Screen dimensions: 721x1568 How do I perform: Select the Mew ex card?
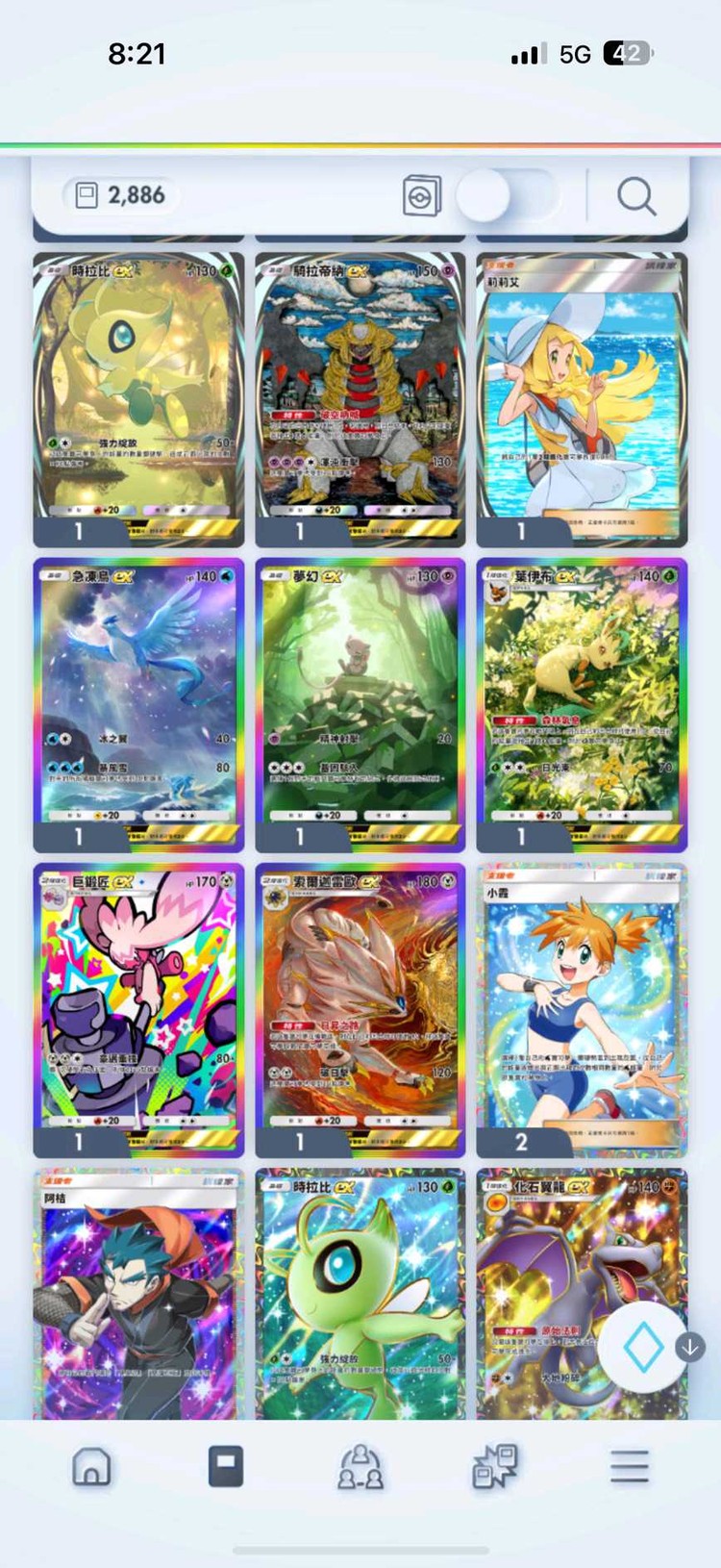click(x=360, y=697)
